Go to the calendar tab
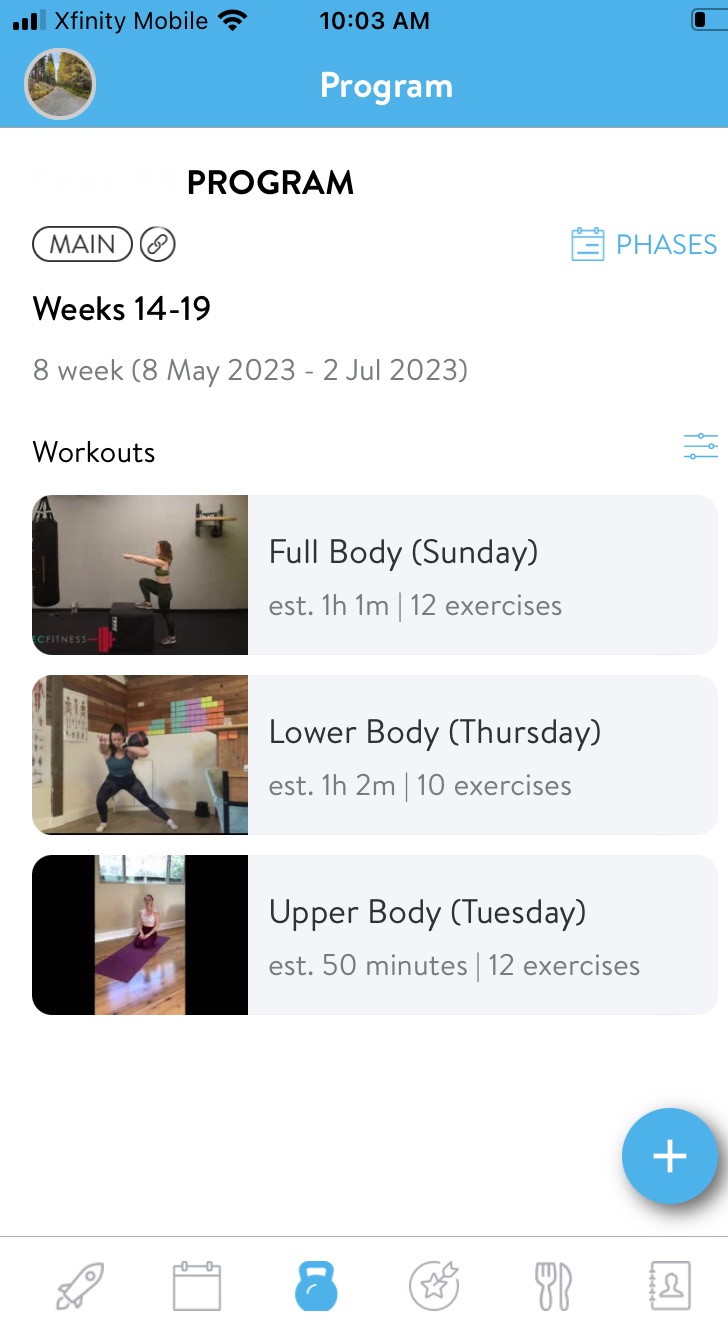 point(196,1286)
